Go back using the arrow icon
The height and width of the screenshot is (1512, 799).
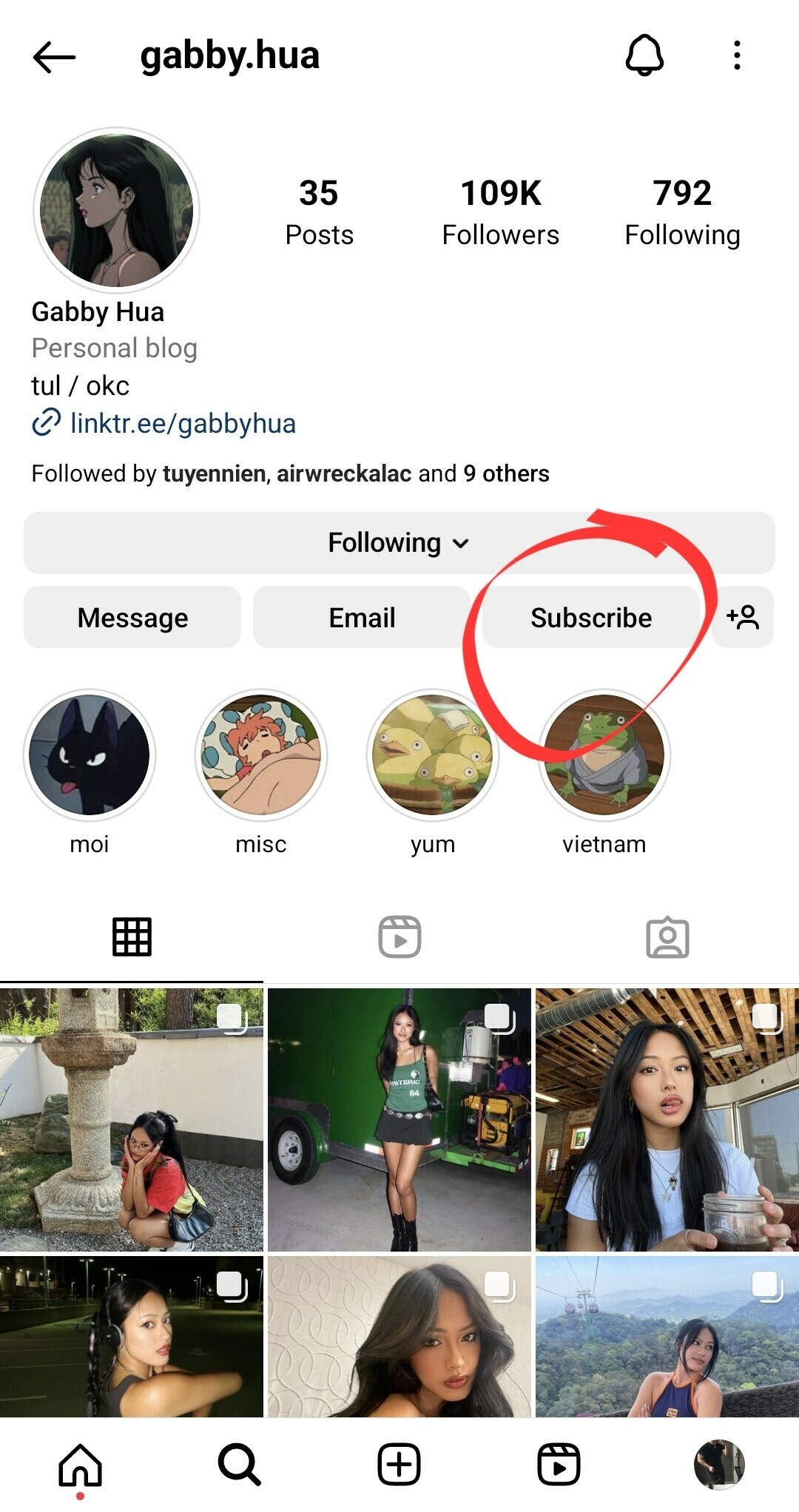54,56
